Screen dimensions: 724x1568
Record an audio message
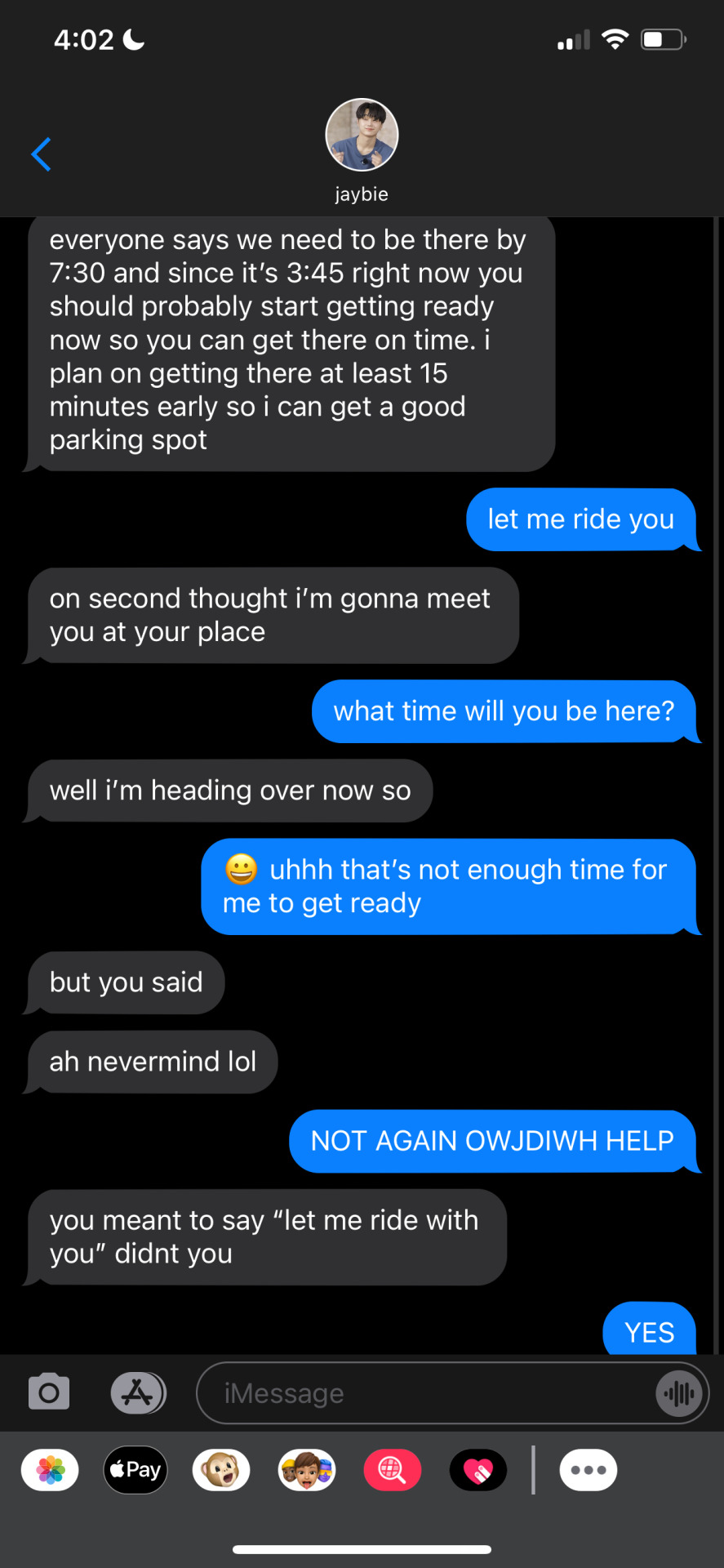pyautogui.click(x=679, y=1392)
